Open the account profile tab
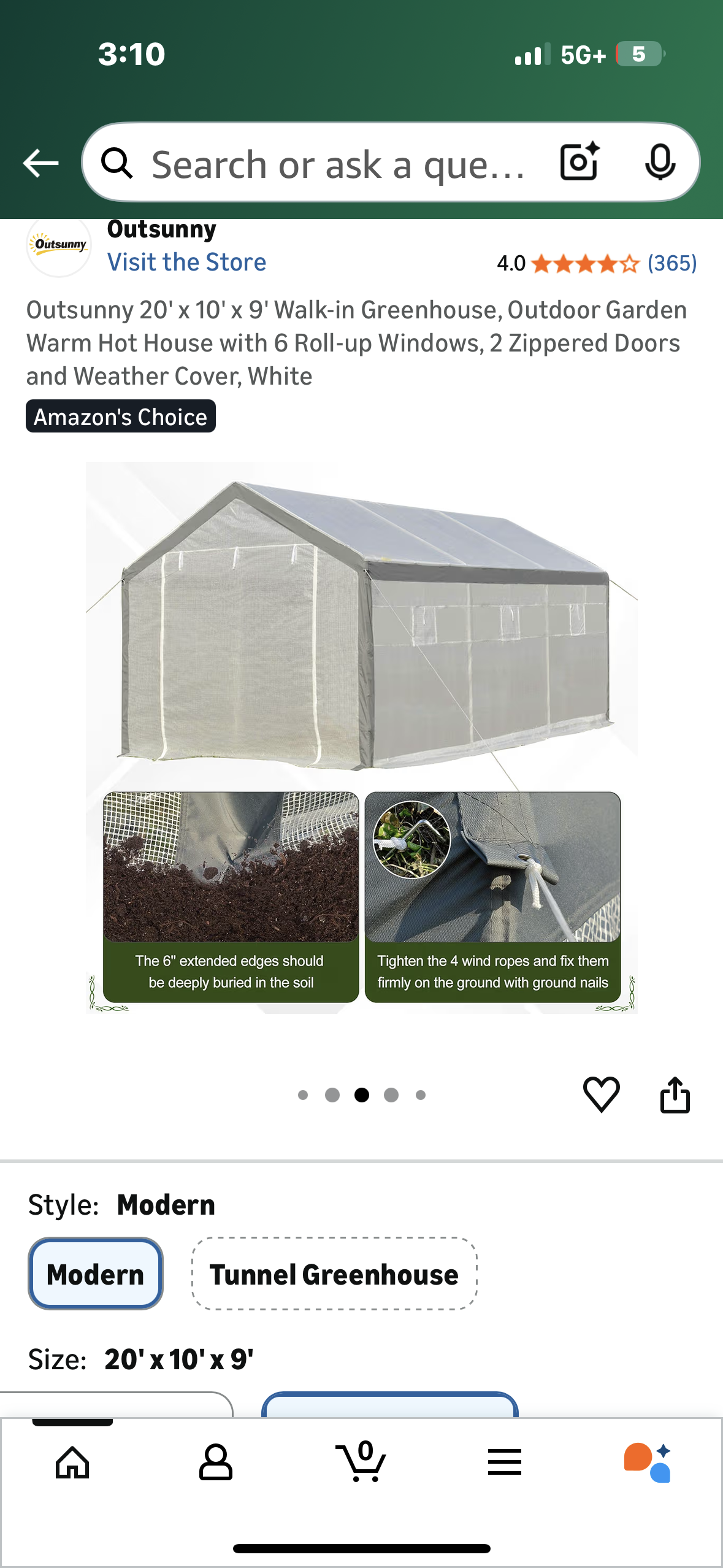Image resolution: width=723 pixels, height=1568 pixels. coord(216,1462)
